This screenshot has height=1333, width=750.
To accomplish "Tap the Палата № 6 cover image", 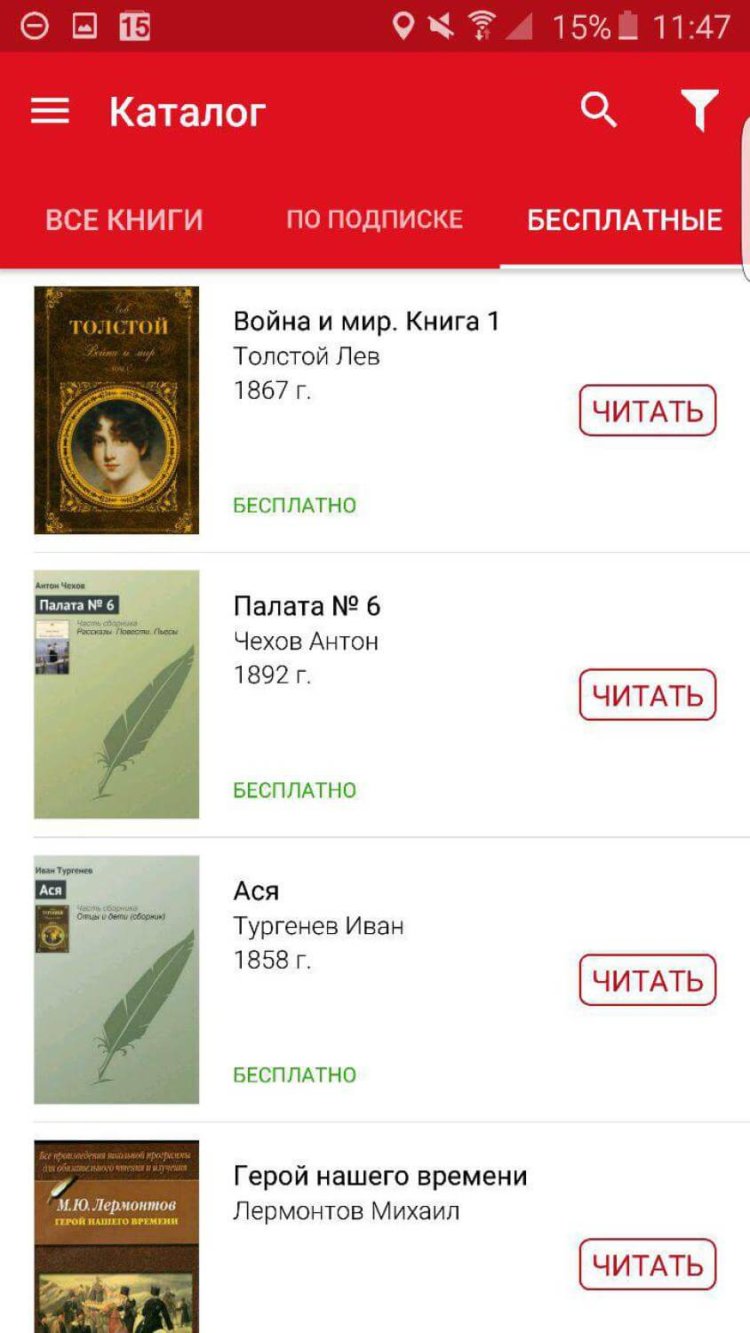I will (x=114, y=690).
